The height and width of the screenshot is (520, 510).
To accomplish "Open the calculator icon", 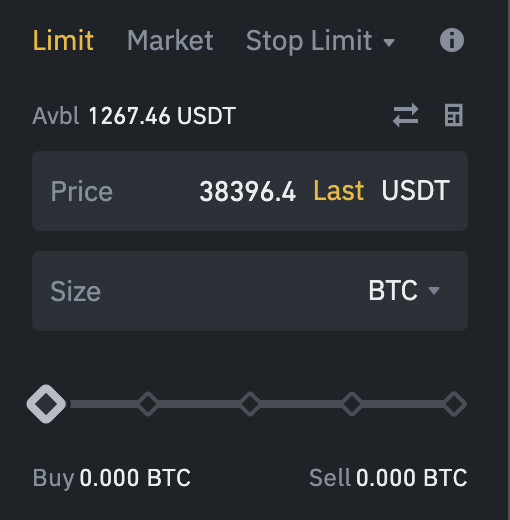I will (x=454, y=115).
